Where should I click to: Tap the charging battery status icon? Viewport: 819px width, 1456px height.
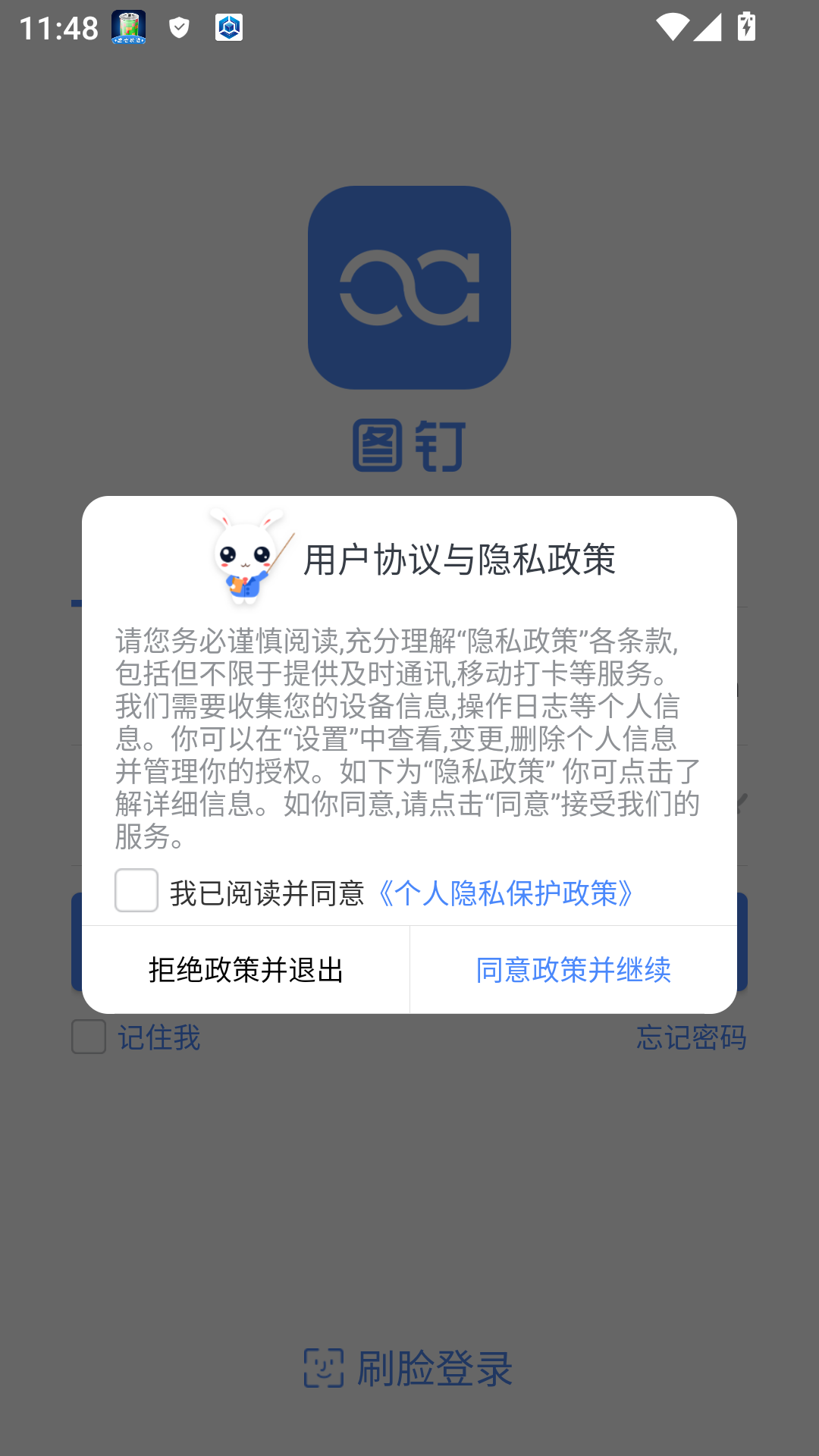click(745, 27)
